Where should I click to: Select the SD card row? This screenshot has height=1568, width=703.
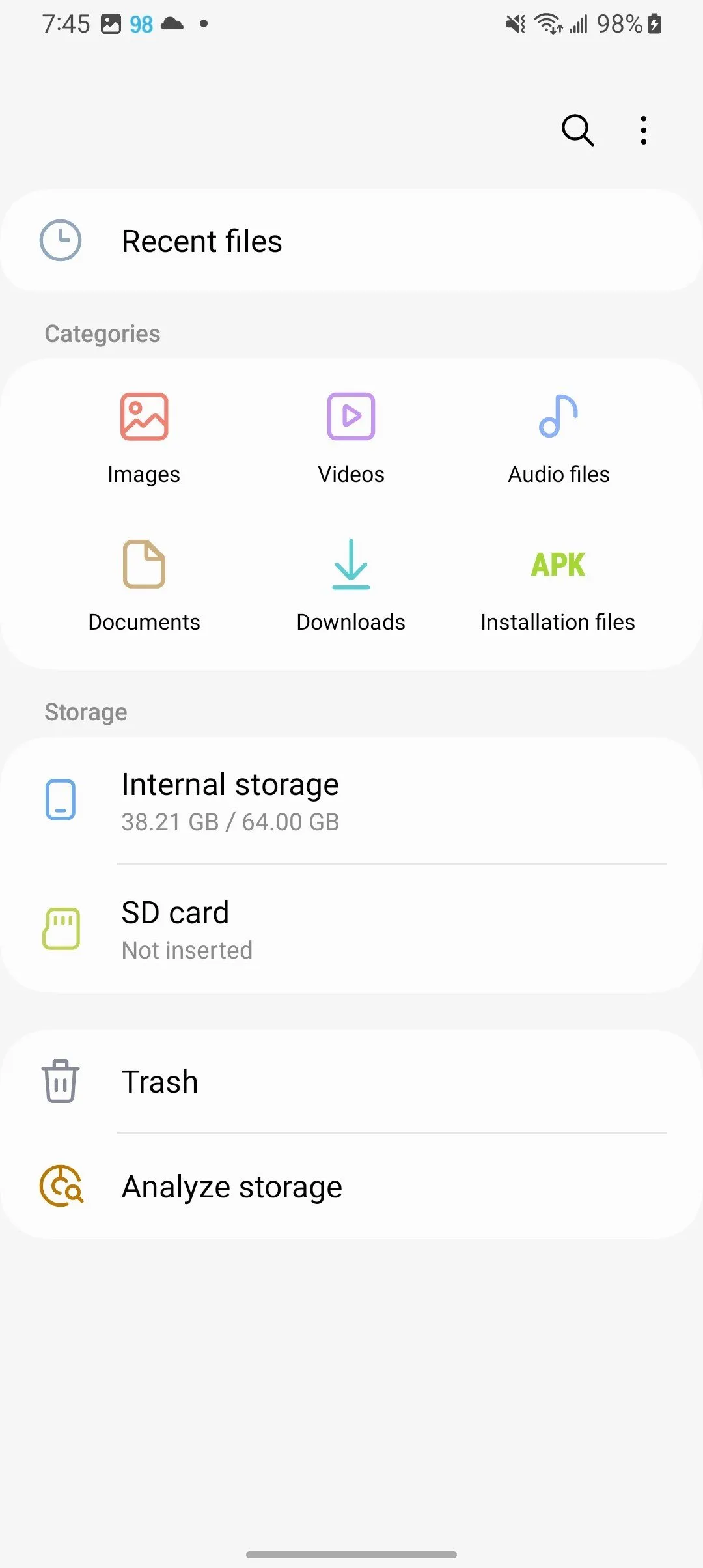coord(351,929)
